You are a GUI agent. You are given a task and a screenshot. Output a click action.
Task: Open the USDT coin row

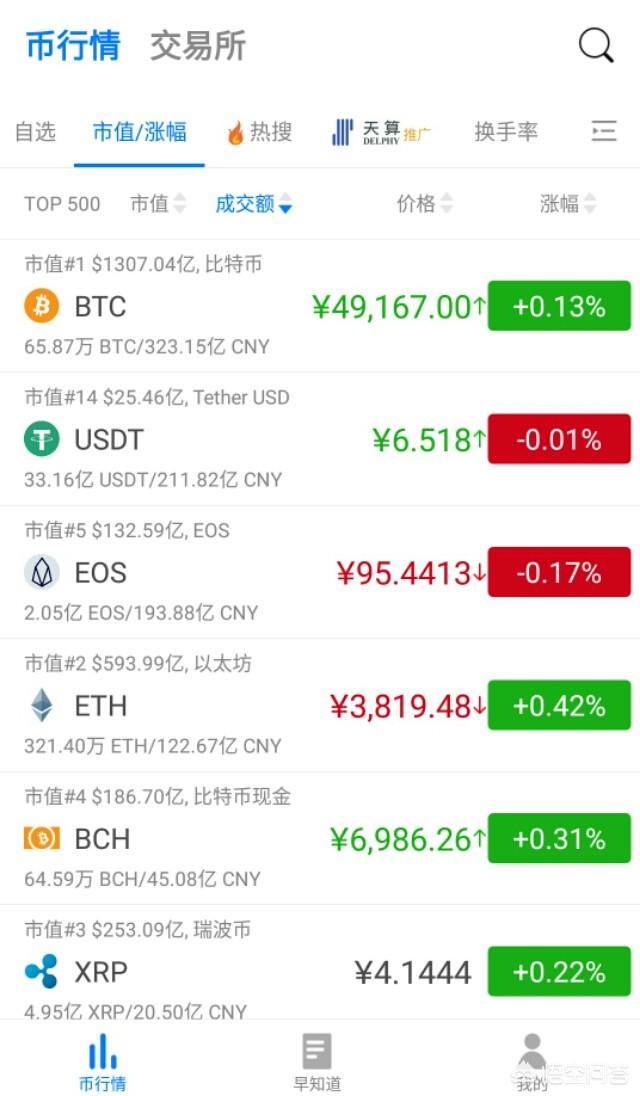pos(108,439)
